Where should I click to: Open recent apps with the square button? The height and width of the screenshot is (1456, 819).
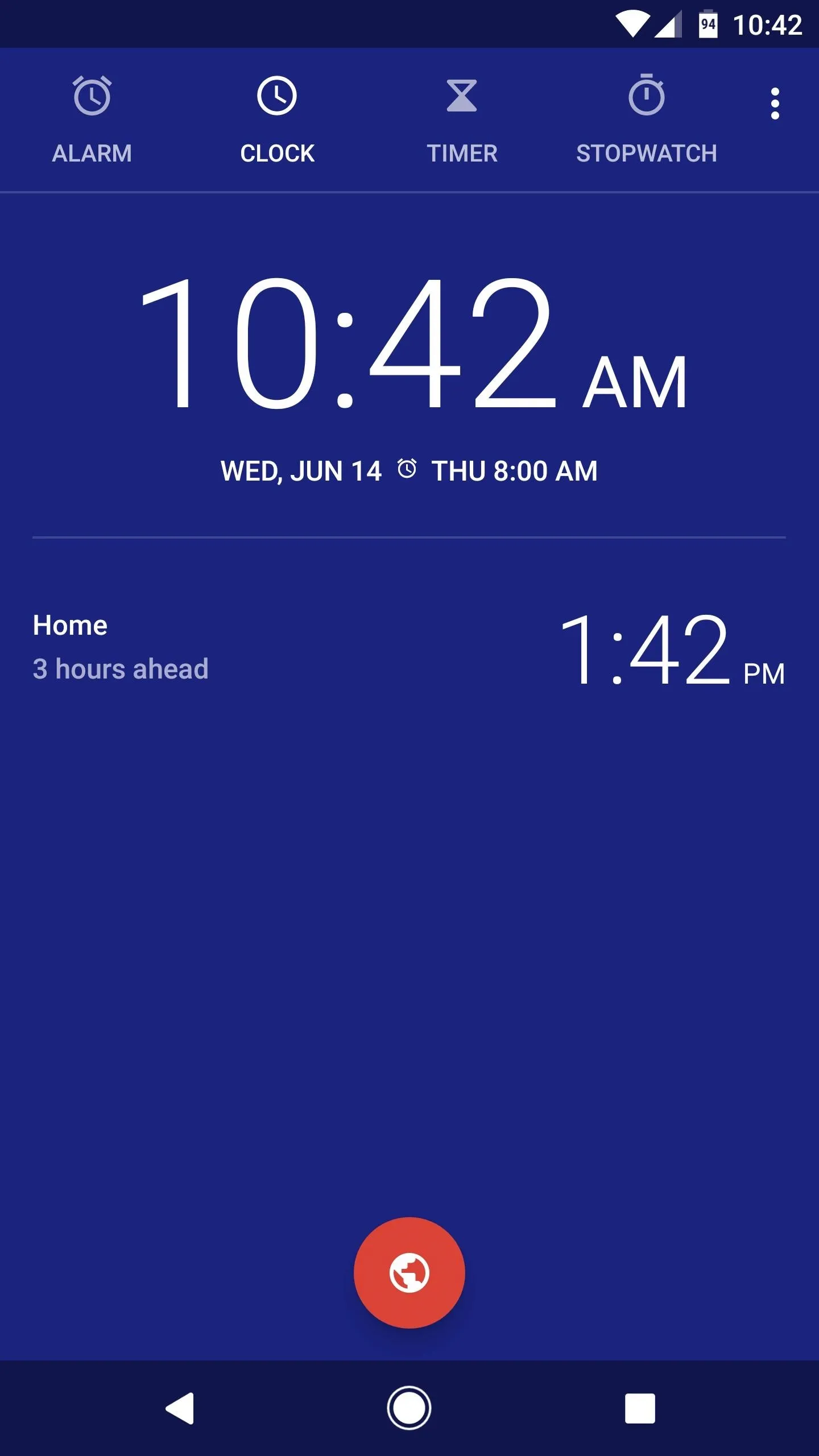pyautogui.click(x=640, y=1408)
